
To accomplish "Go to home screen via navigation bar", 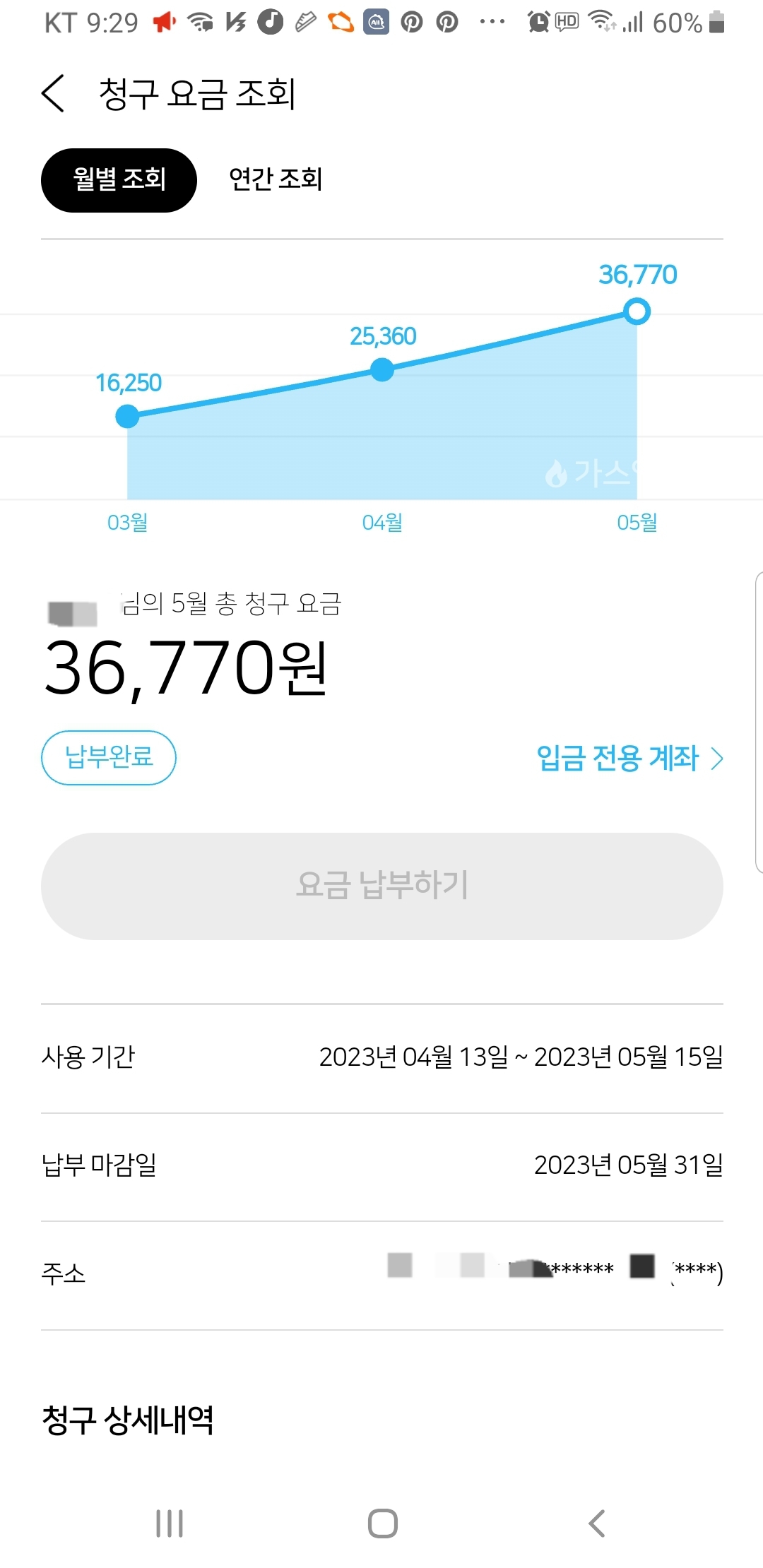I will (x=382, y=1524).
